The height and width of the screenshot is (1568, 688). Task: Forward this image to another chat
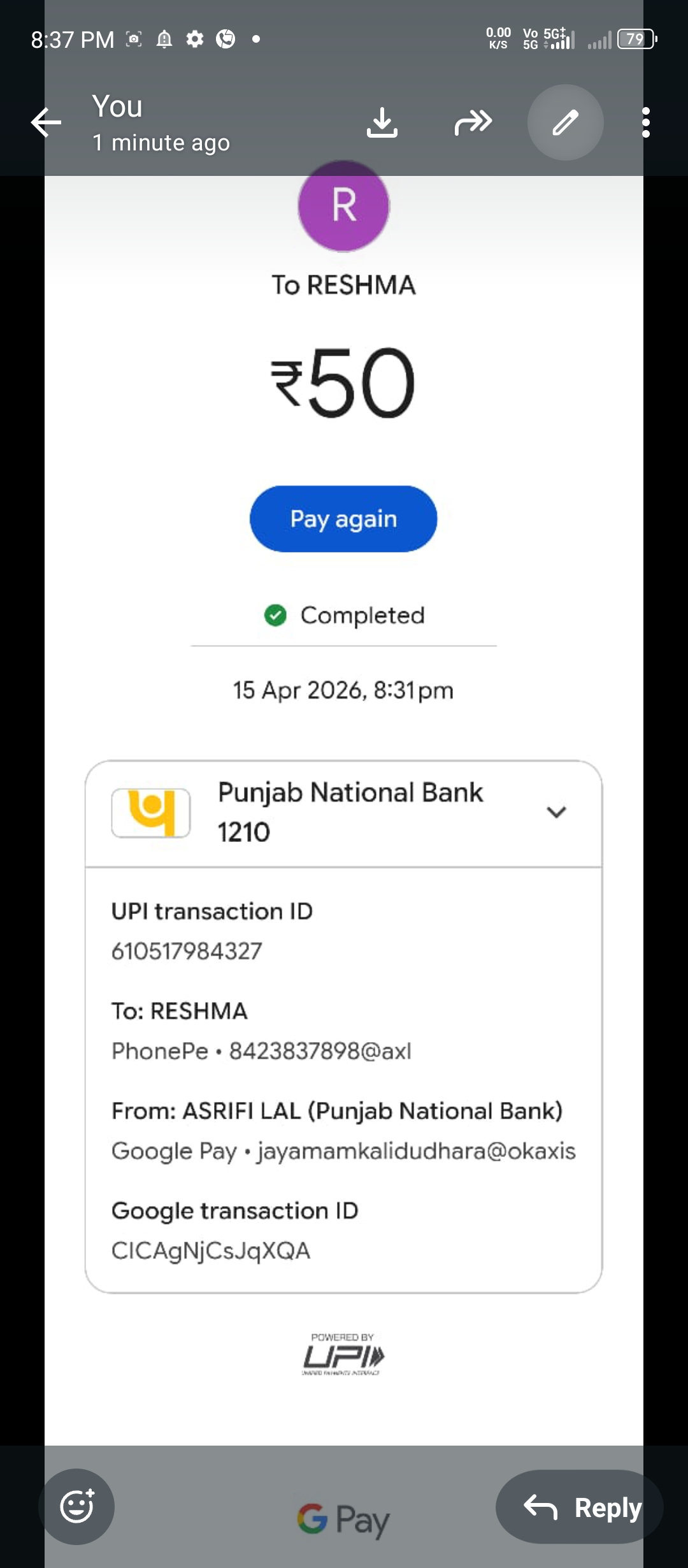tap(473, 122)
